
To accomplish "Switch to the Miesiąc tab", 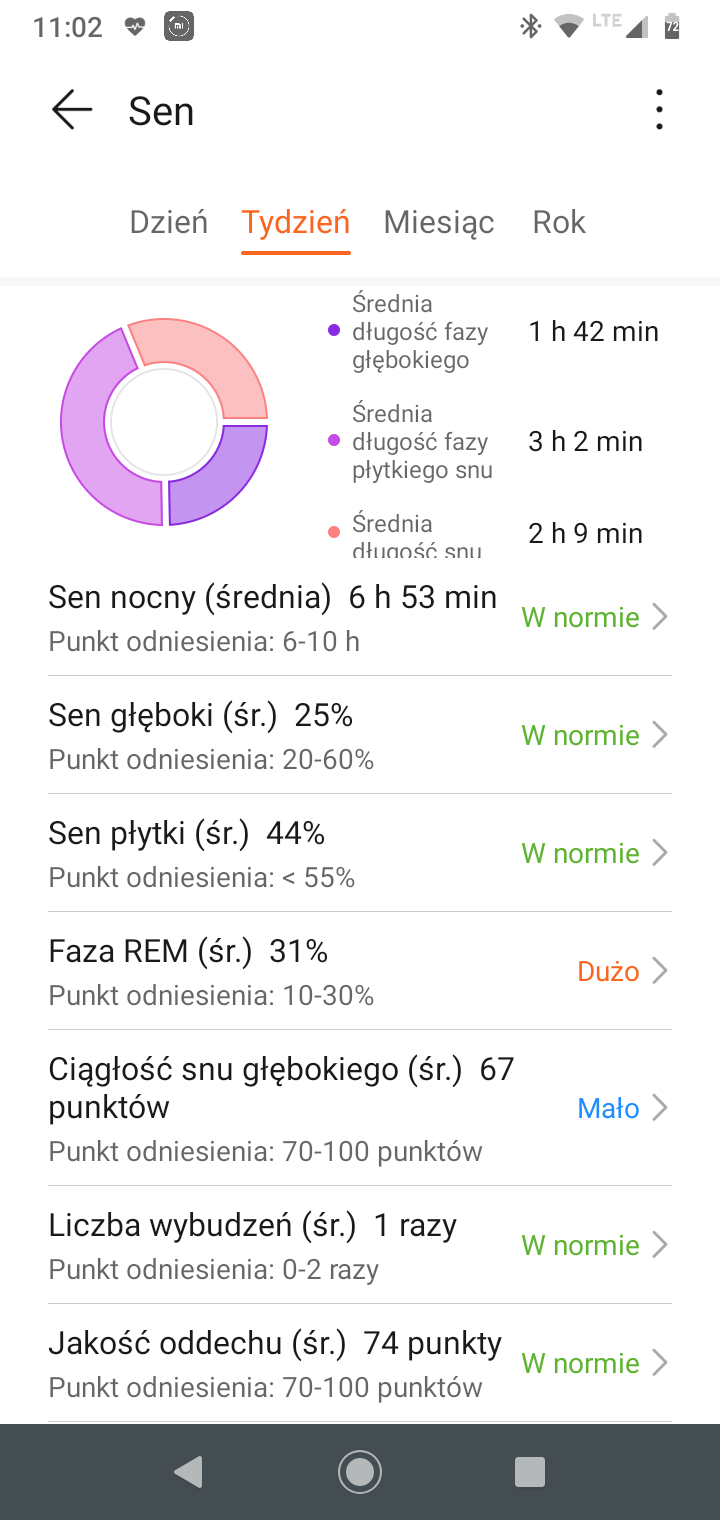I will [439, 222].
